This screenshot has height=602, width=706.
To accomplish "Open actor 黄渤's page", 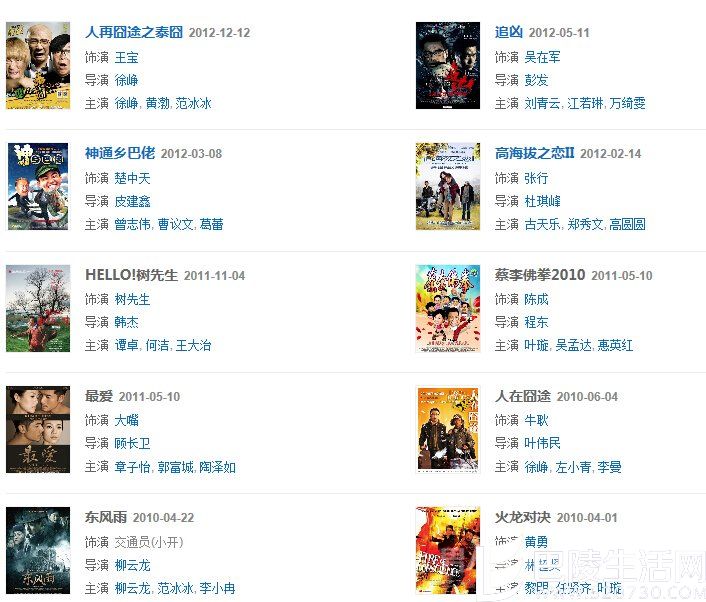I will click(x=157, y=103).
